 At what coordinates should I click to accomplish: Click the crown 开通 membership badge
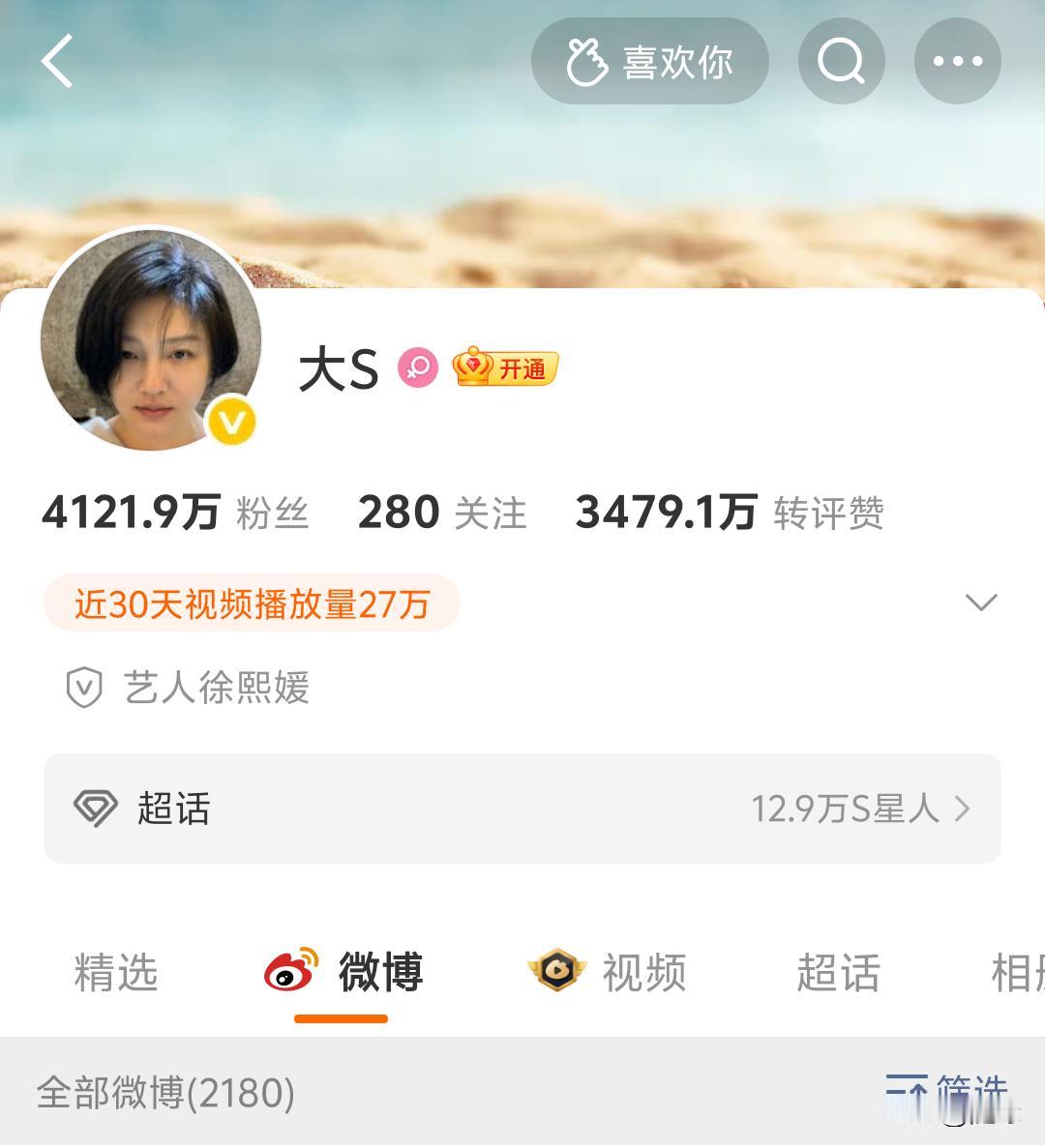[503, 368]
